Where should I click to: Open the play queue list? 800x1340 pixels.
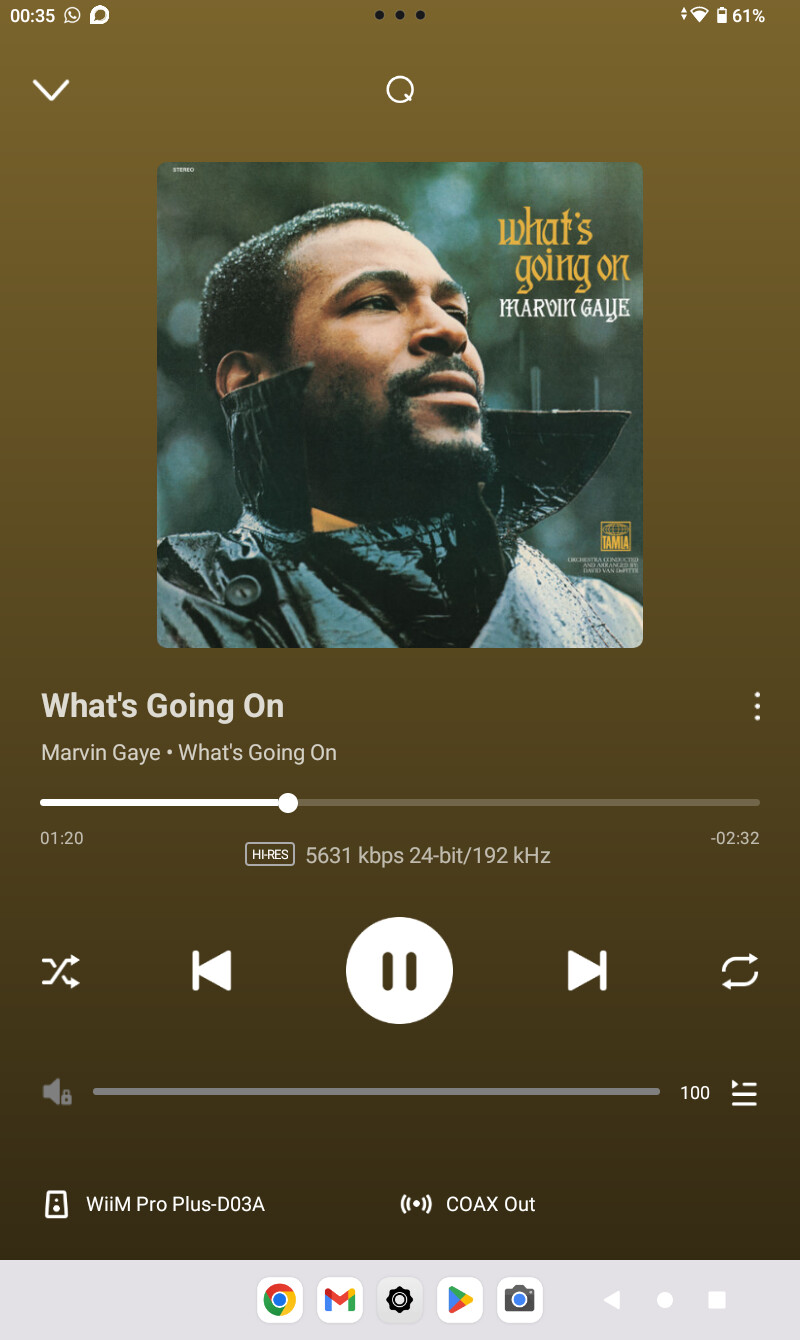click(744, 1093)
